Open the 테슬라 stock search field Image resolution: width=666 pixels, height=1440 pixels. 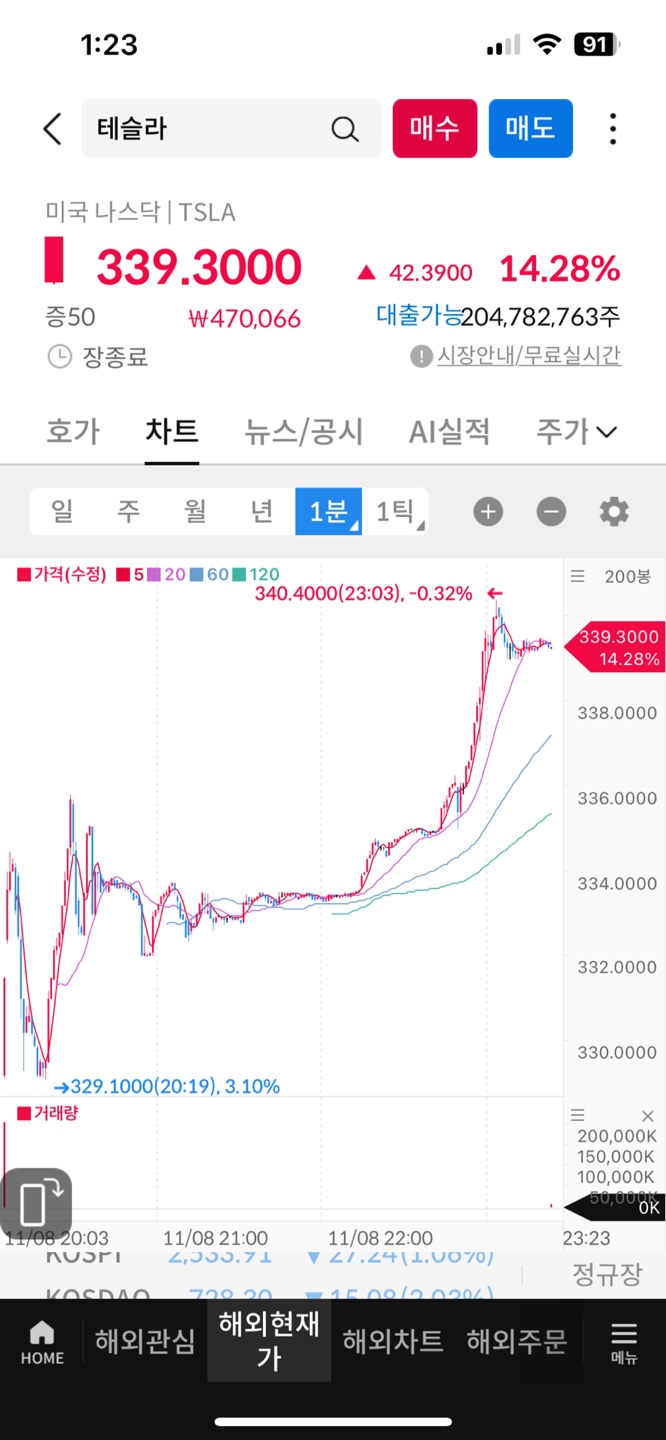pyautogui.click(x=231, y=129)
